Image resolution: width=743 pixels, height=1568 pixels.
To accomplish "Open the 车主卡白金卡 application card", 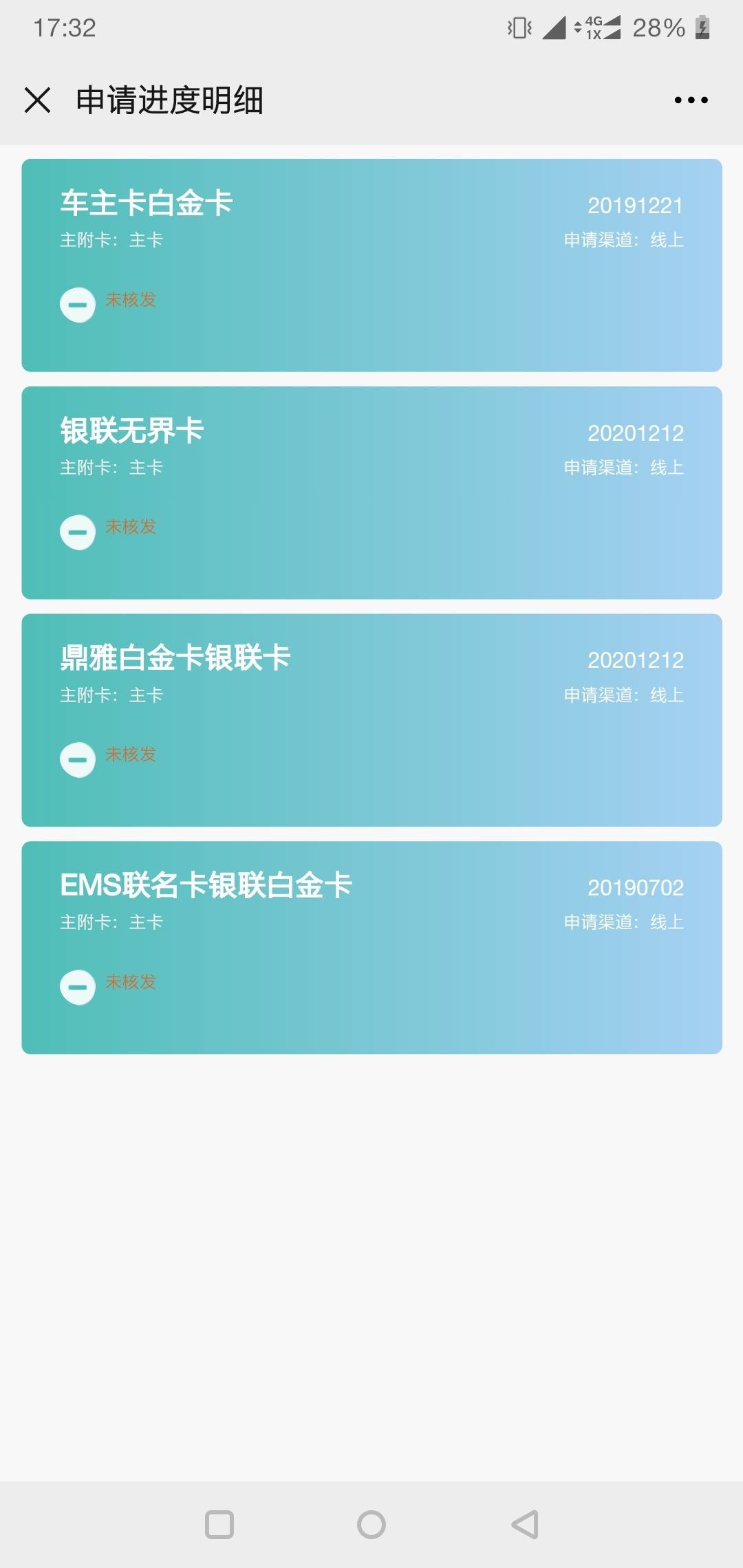I will (371, 265).
